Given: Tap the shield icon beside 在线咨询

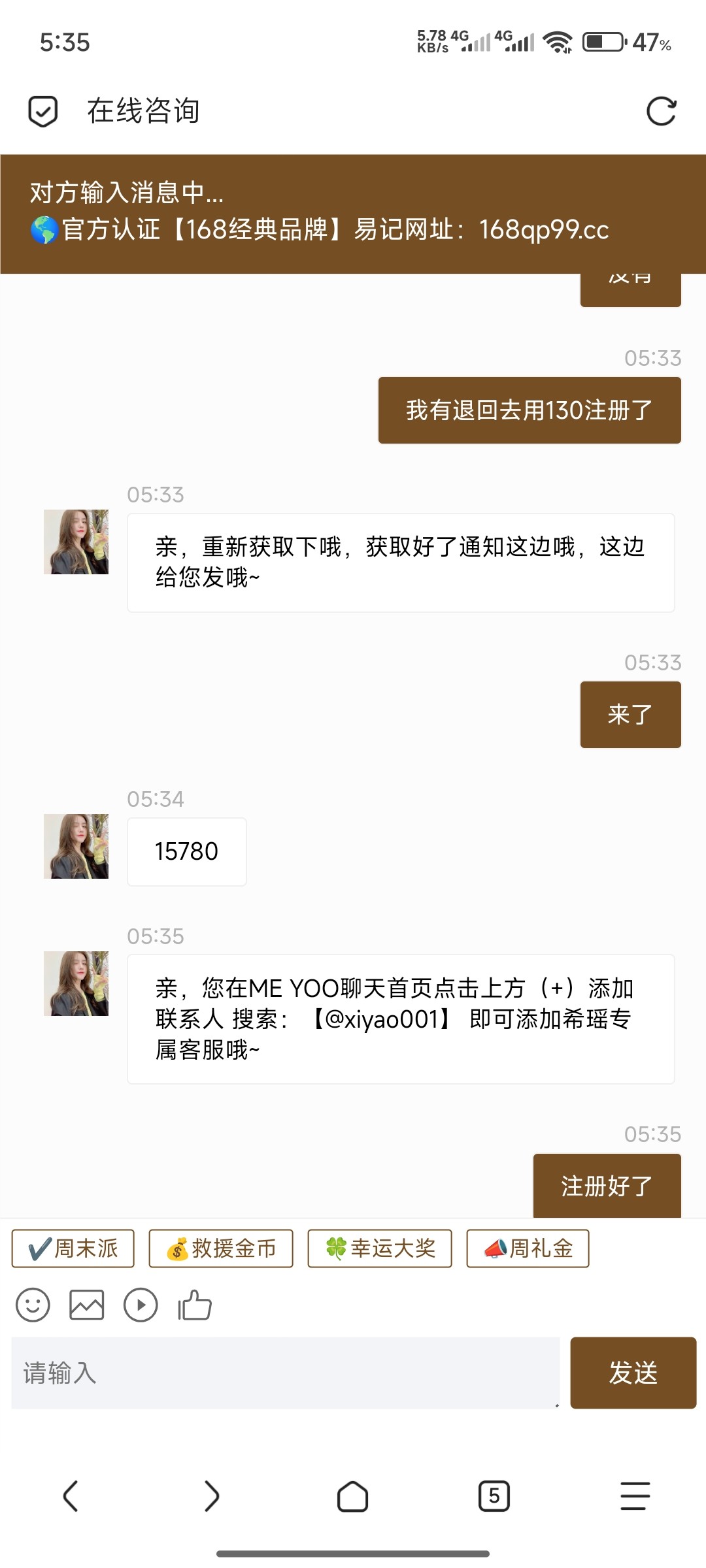Looking at the screenshot, I should [43, 111].
